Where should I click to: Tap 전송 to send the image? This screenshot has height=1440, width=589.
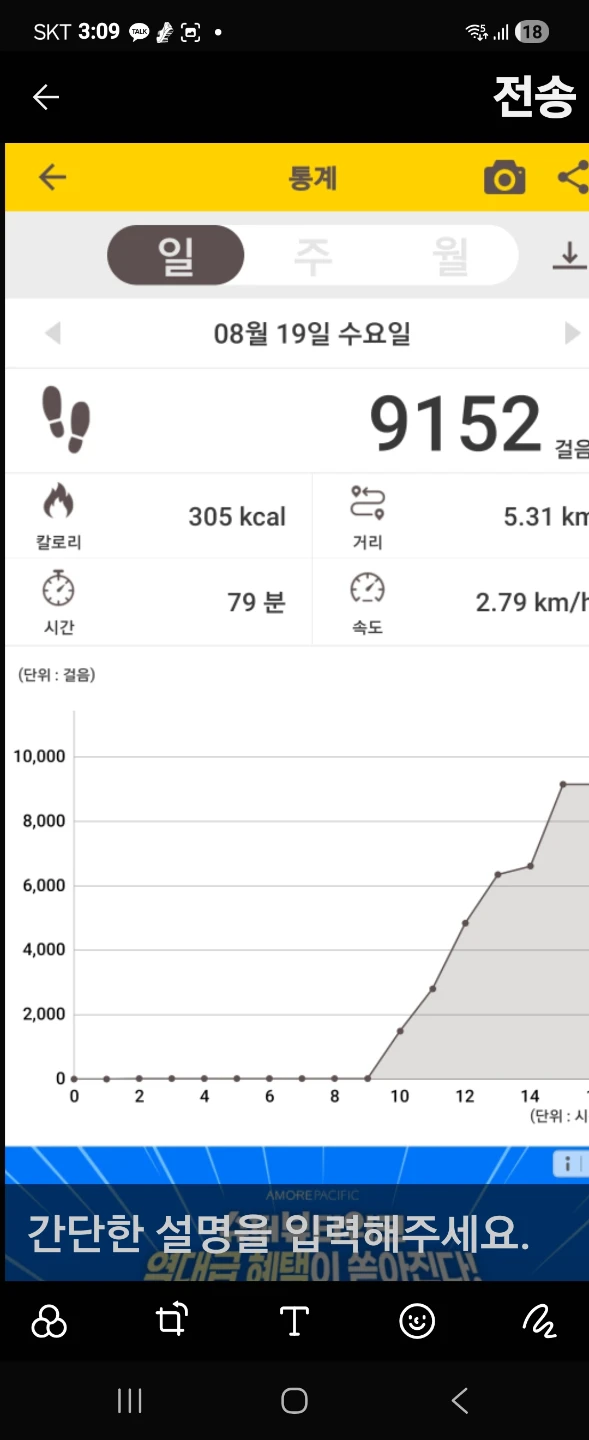[x=534, y=97]
